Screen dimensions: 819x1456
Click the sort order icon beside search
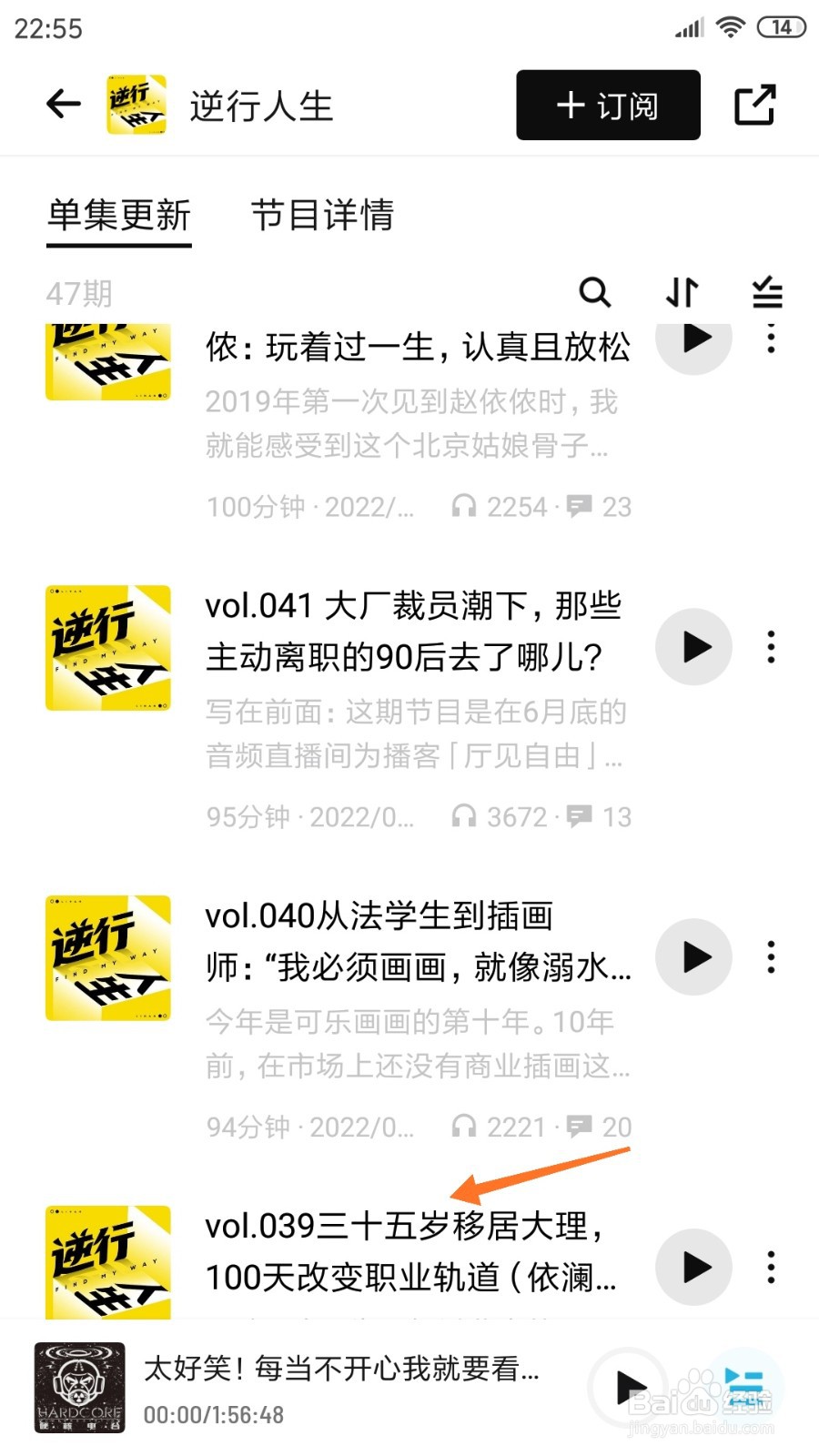[x=681, y=293]
